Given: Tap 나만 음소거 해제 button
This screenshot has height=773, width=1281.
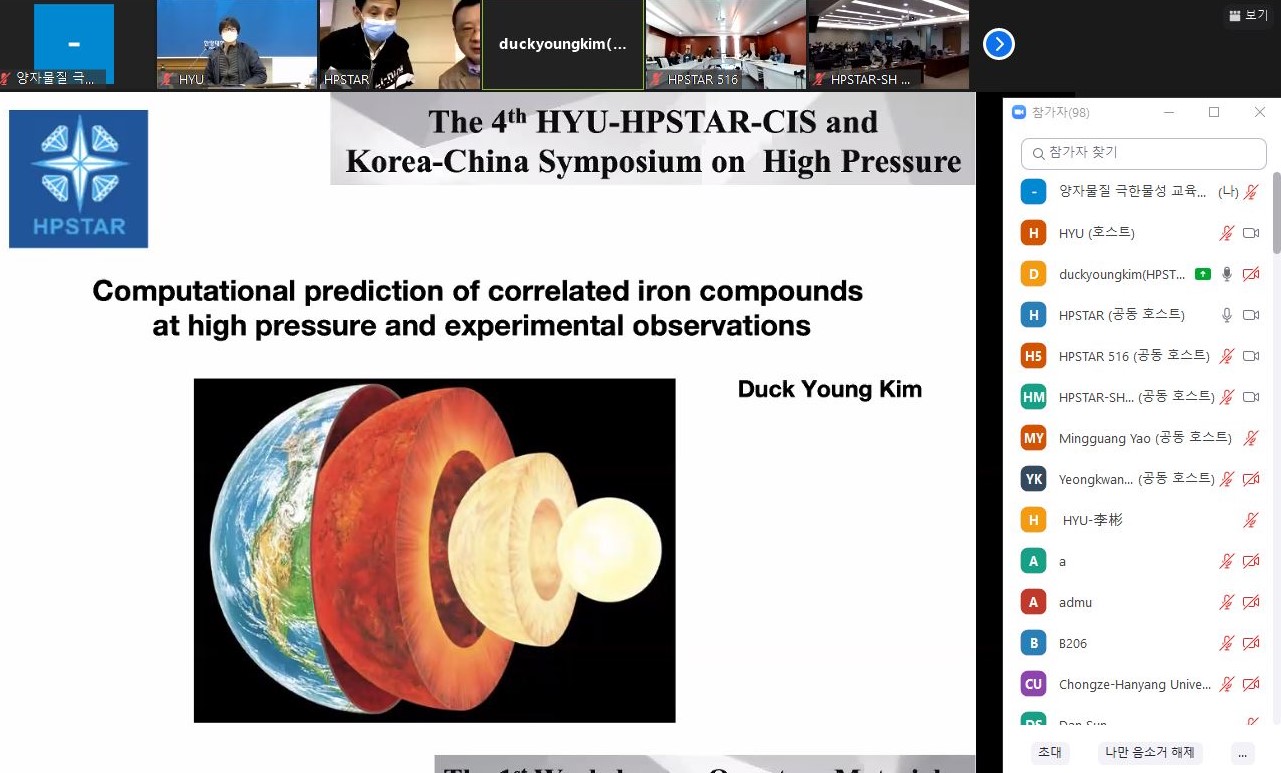Looking at the screenshot, I should [x=1149, y=752].
